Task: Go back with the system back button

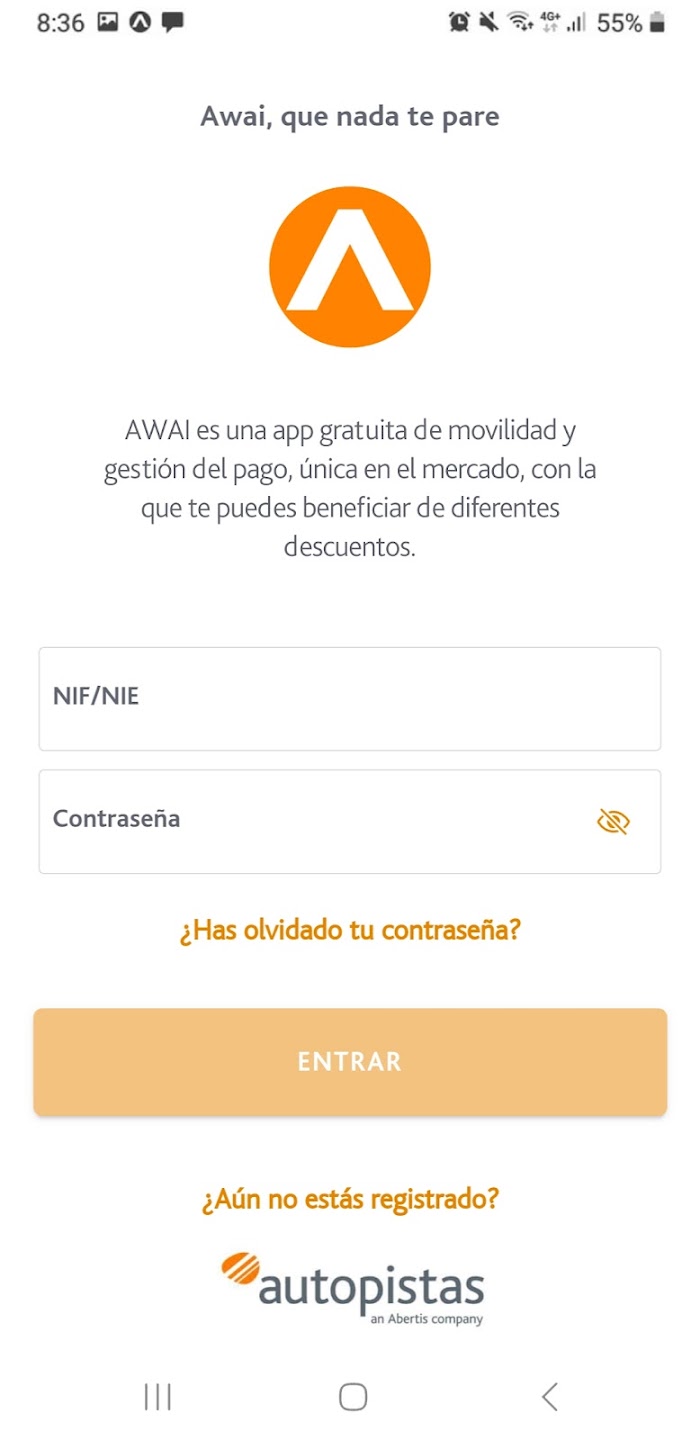Action: click(x=549, y=1396)
